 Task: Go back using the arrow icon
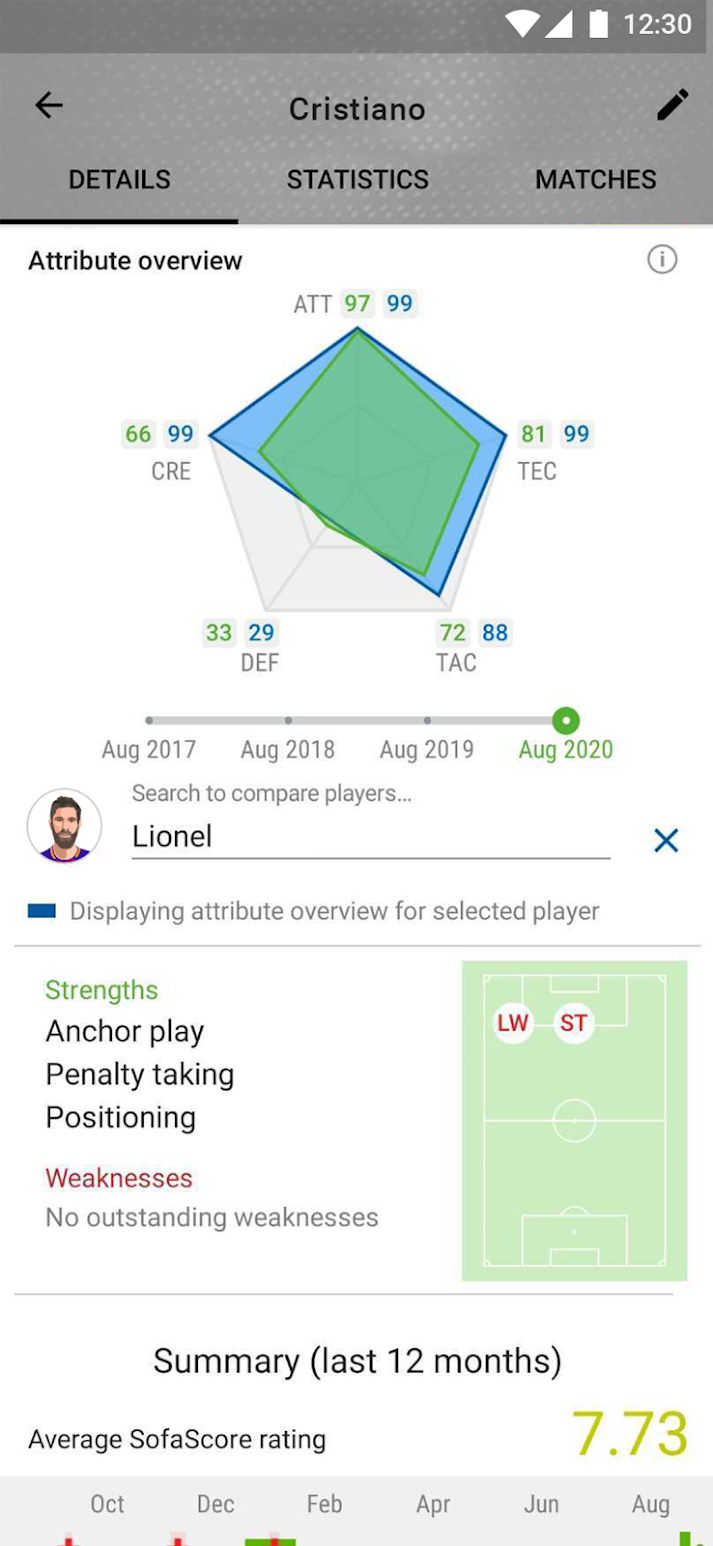click(x=48, y=106)
